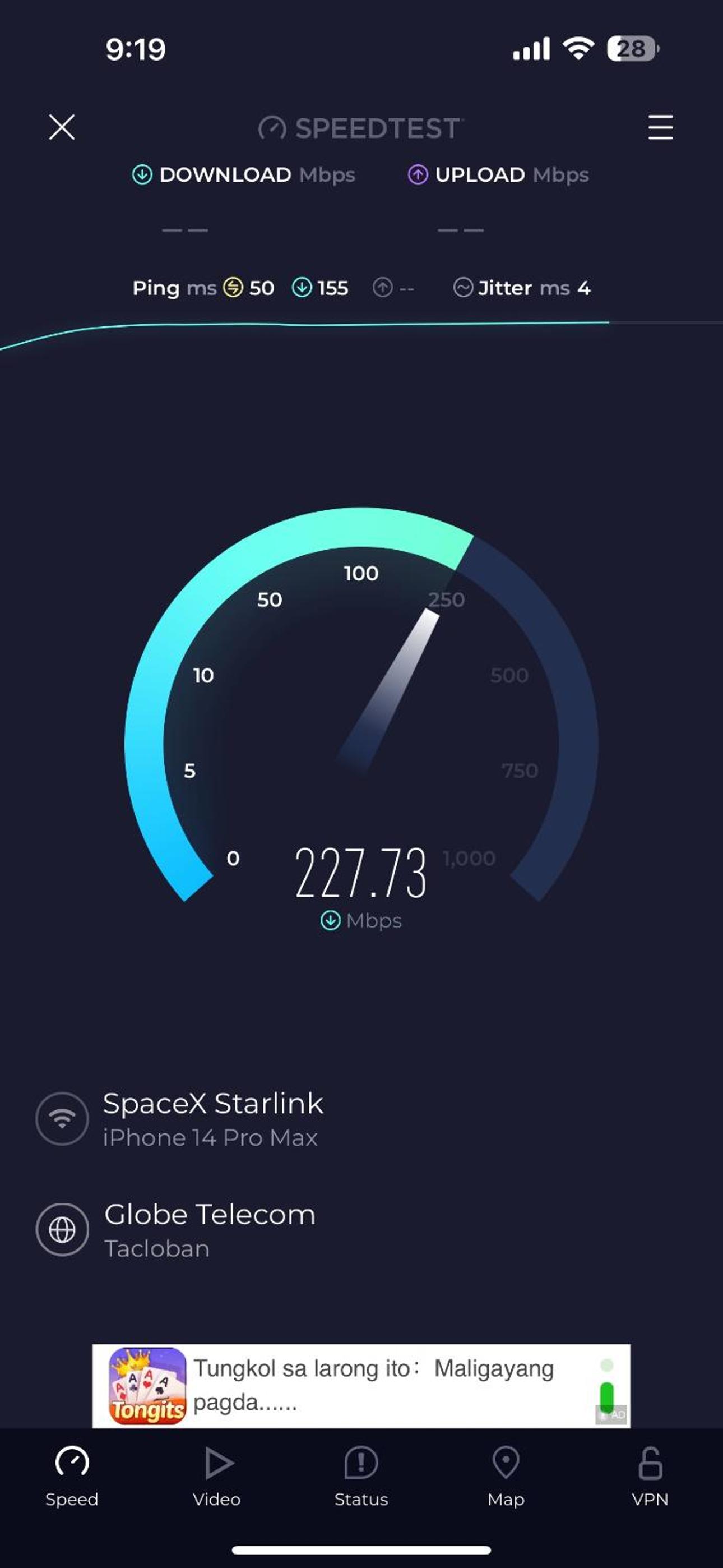Go to the Map tab

tap(506, 1477)
